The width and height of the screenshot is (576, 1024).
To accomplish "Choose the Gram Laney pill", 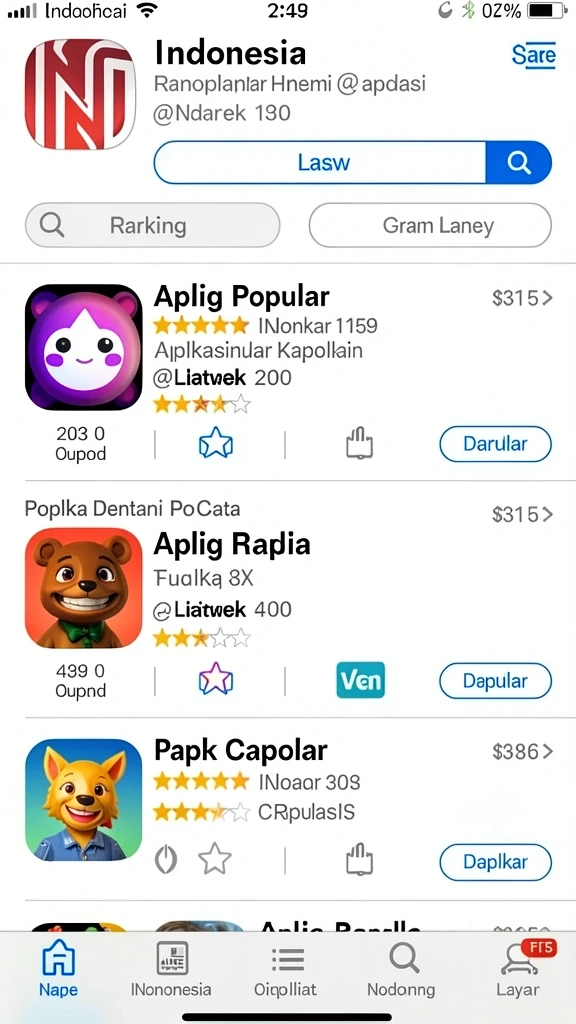I will pyautogui.click(x=430, y=225).
